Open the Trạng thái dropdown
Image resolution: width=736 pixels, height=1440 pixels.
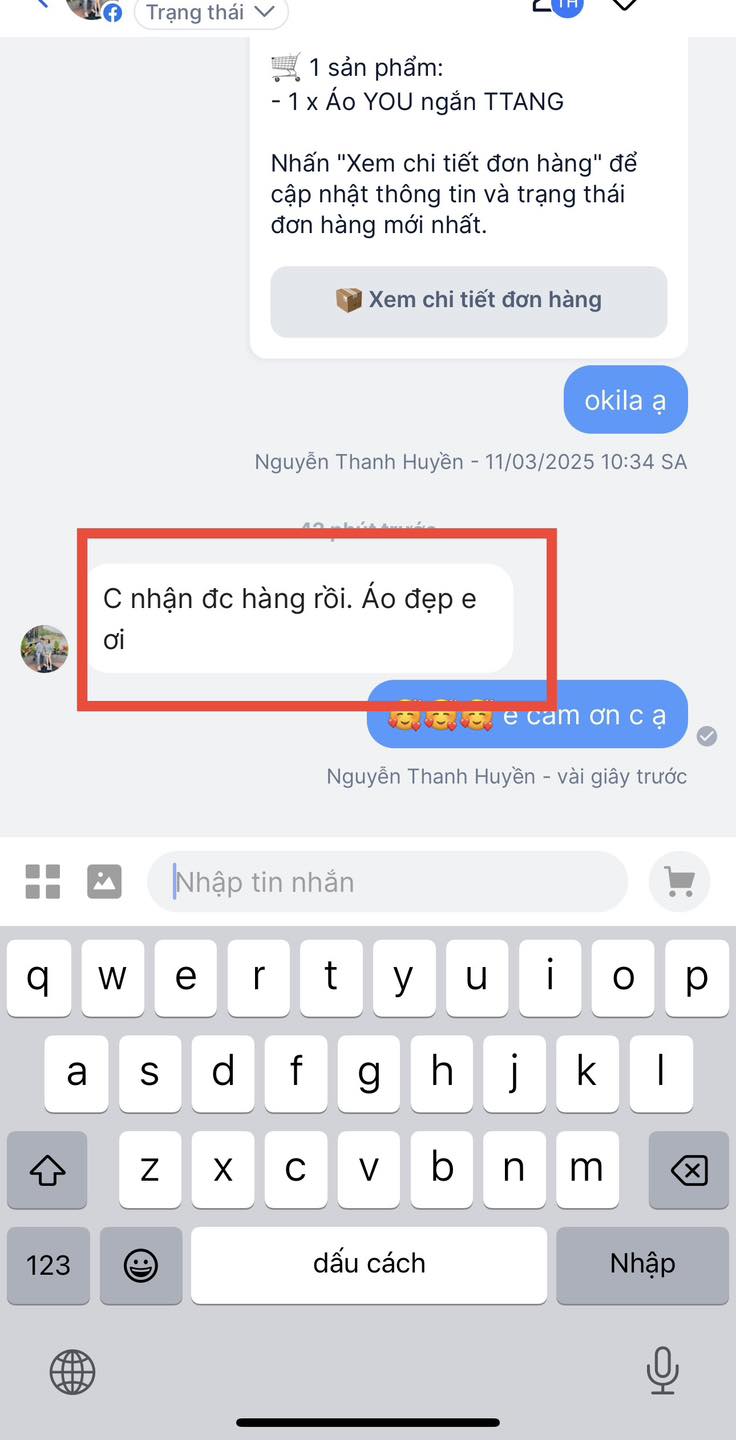pos(210,12)
